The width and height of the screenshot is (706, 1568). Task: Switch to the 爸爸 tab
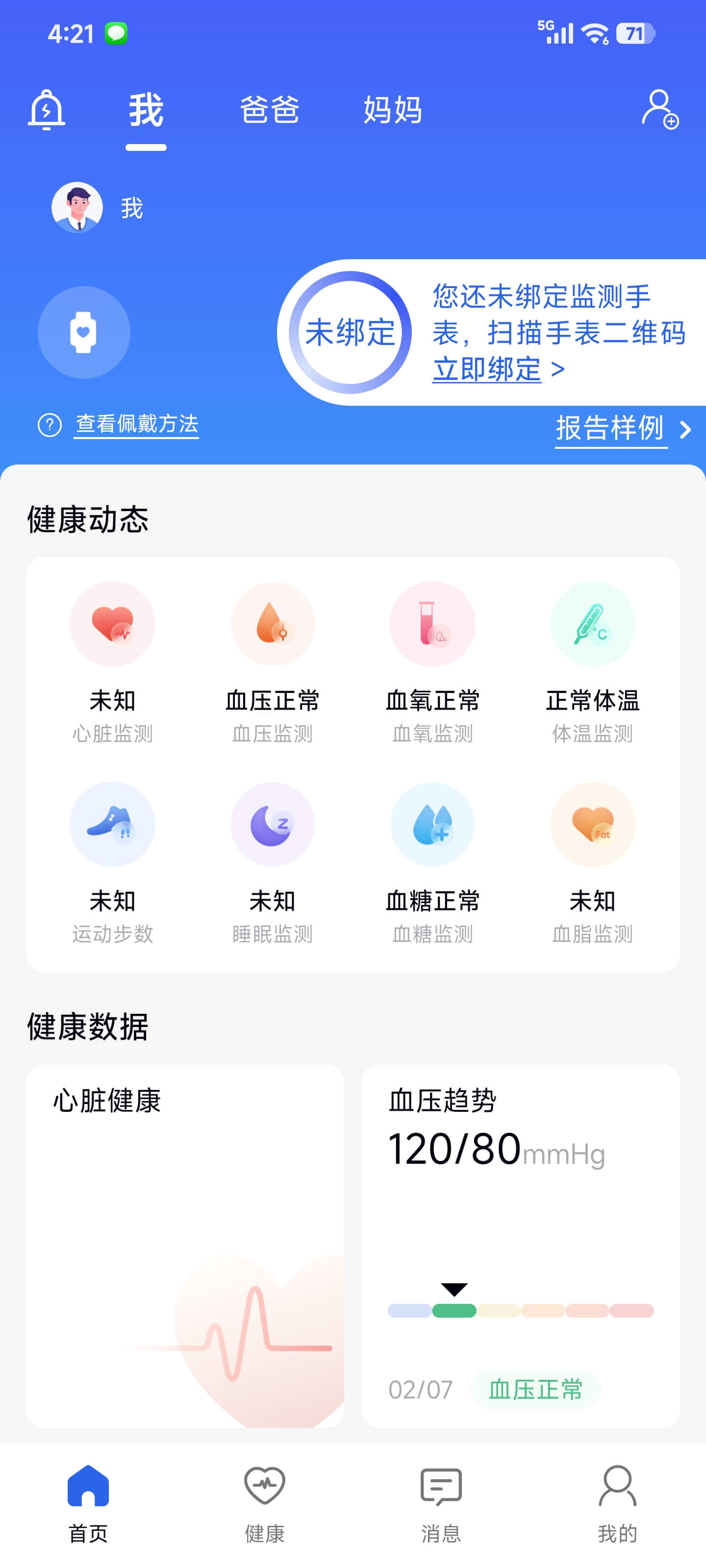(x=269, y=110)
